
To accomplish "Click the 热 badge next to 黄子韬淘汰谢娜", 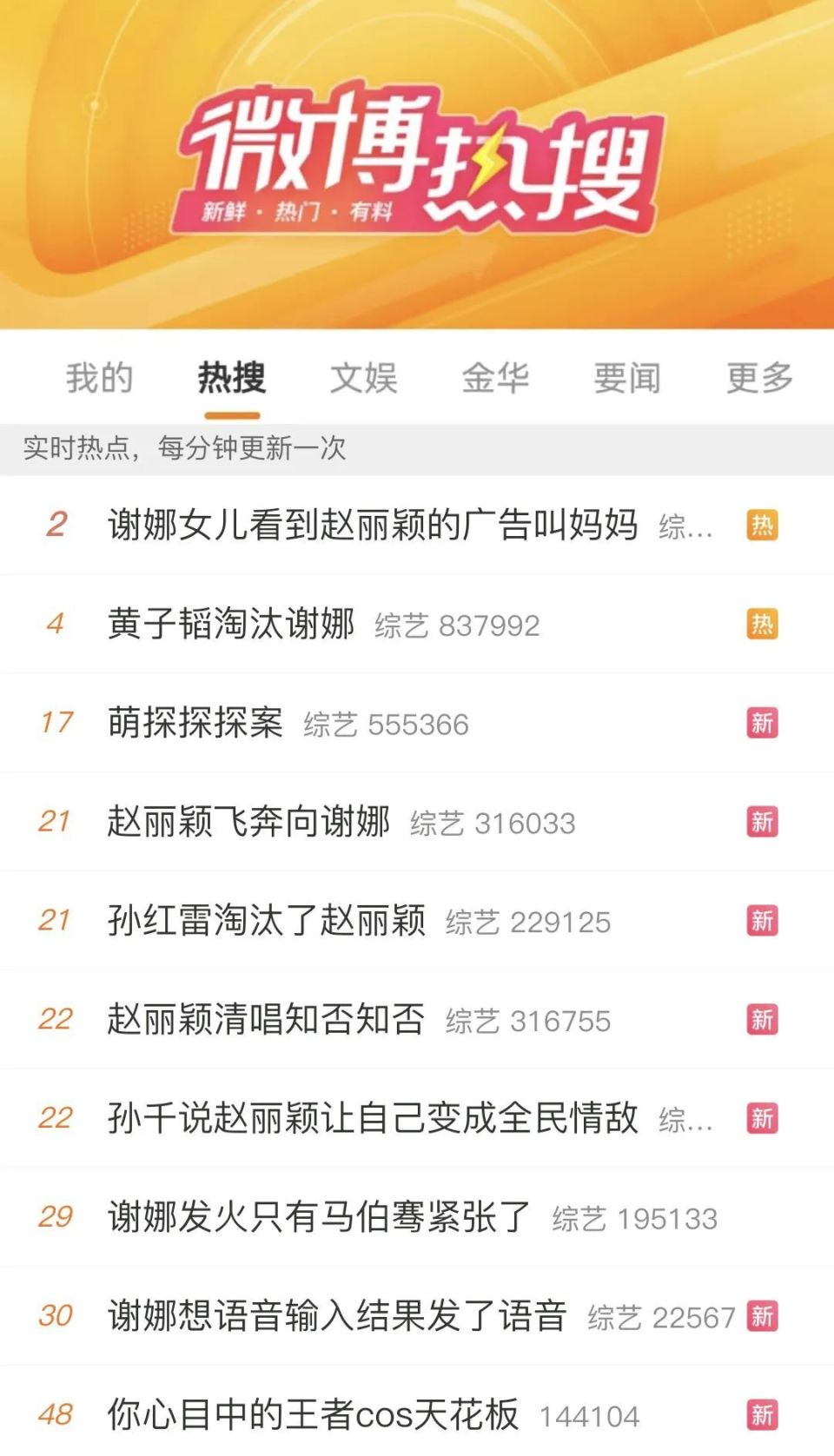I will coord(760,624).
